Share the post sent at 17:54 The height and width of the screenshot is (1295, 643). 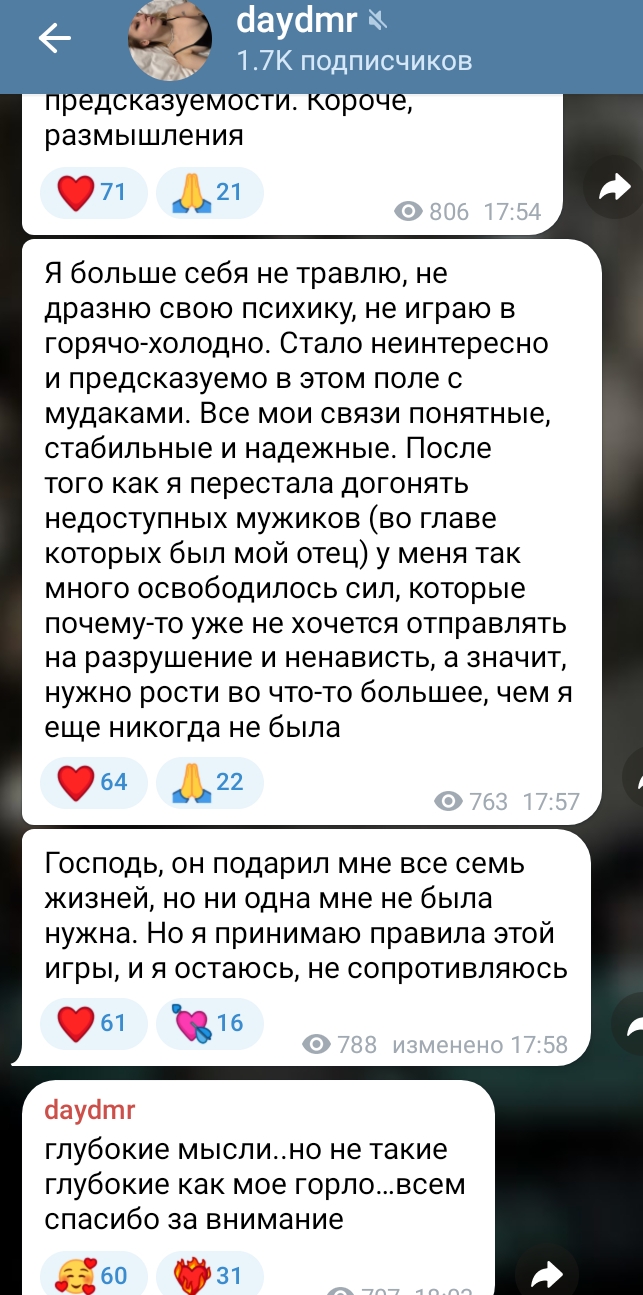(x=613, y=187)
